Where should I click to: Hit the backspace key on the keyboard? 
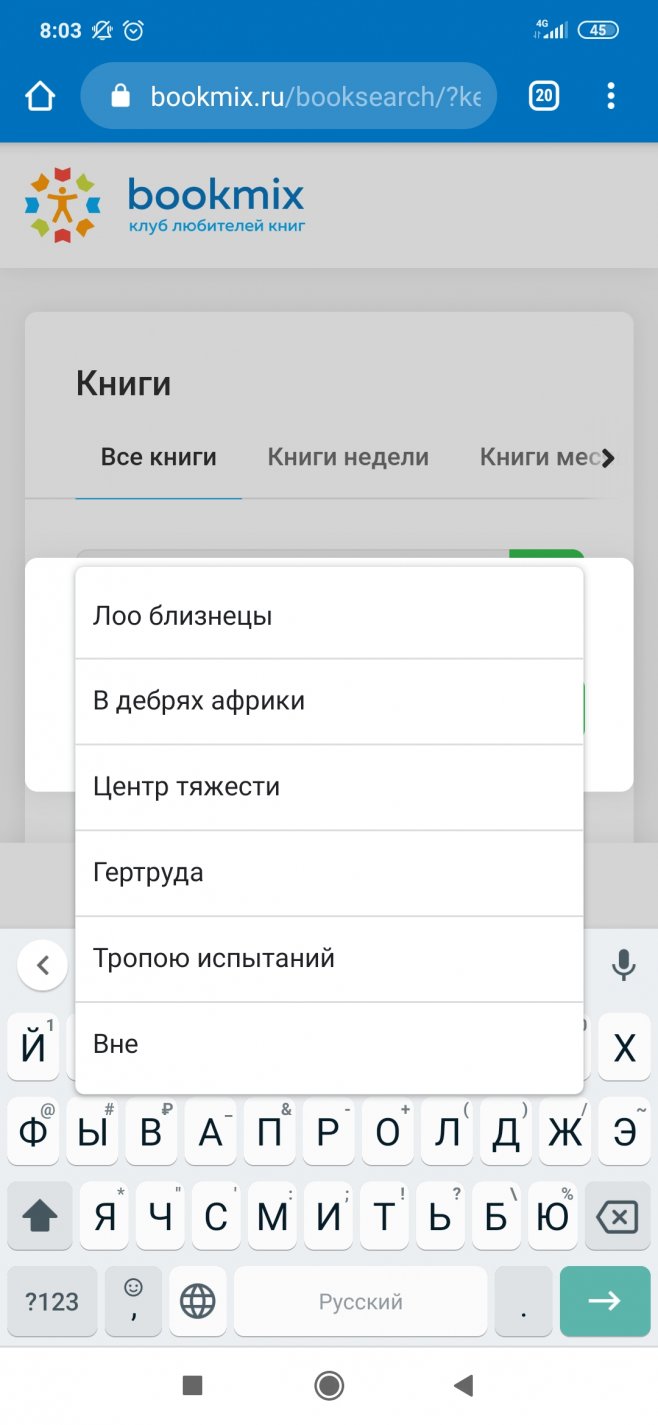click(x=616, y=1216)
